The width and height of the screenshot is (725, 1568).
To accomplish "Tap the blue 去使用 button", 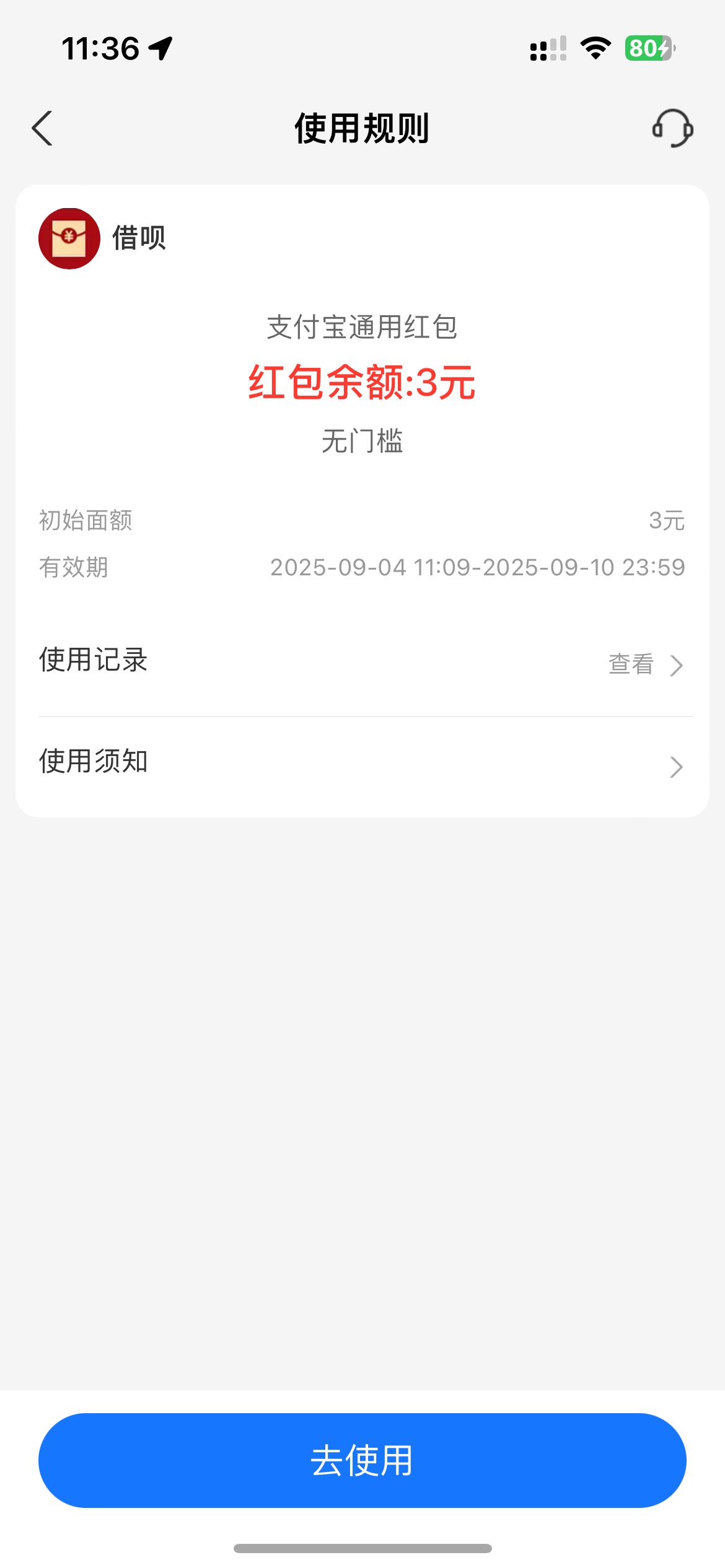I will [x=362, y=1460].
